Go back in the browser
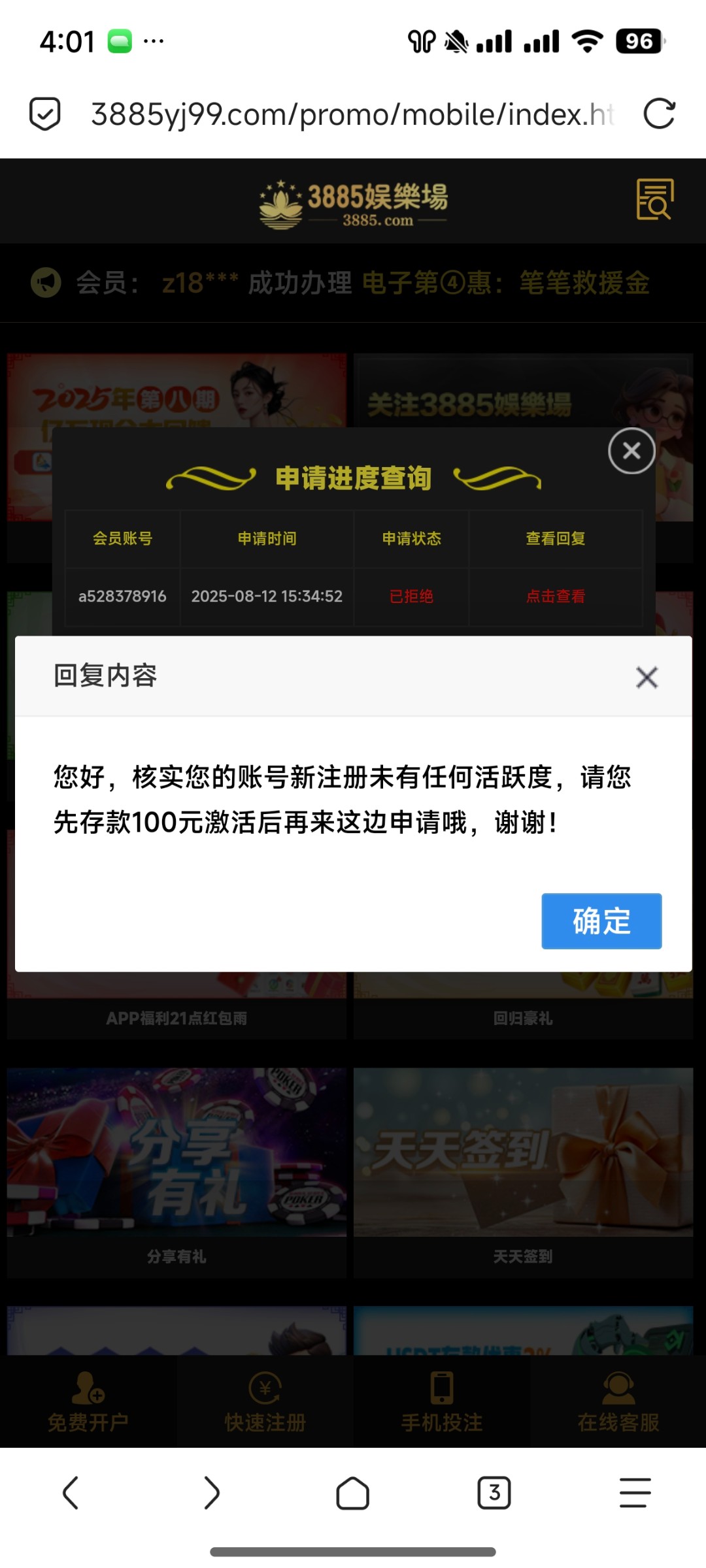 click(x=71, y=1493)
